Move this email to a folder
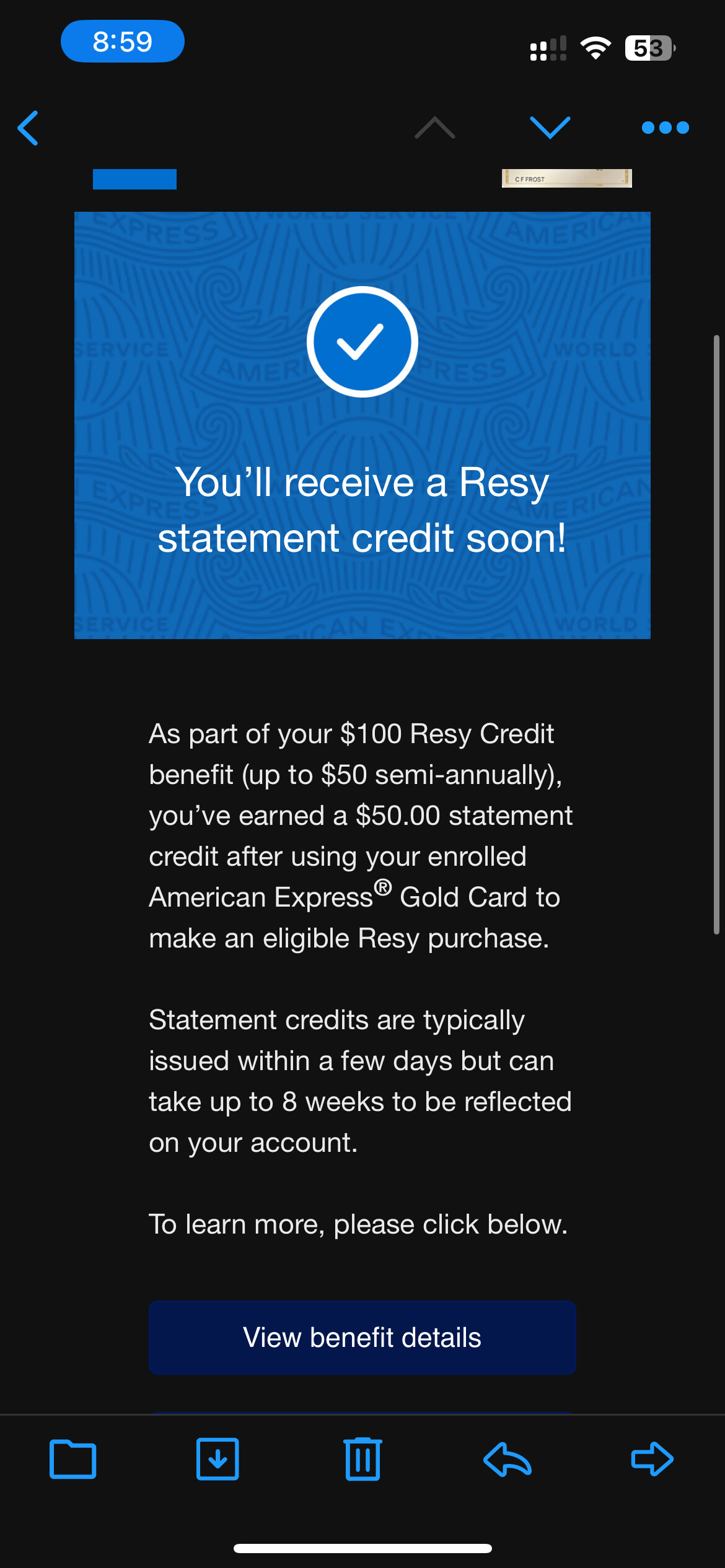The image size is (725, 1568). pos(72,1459)
